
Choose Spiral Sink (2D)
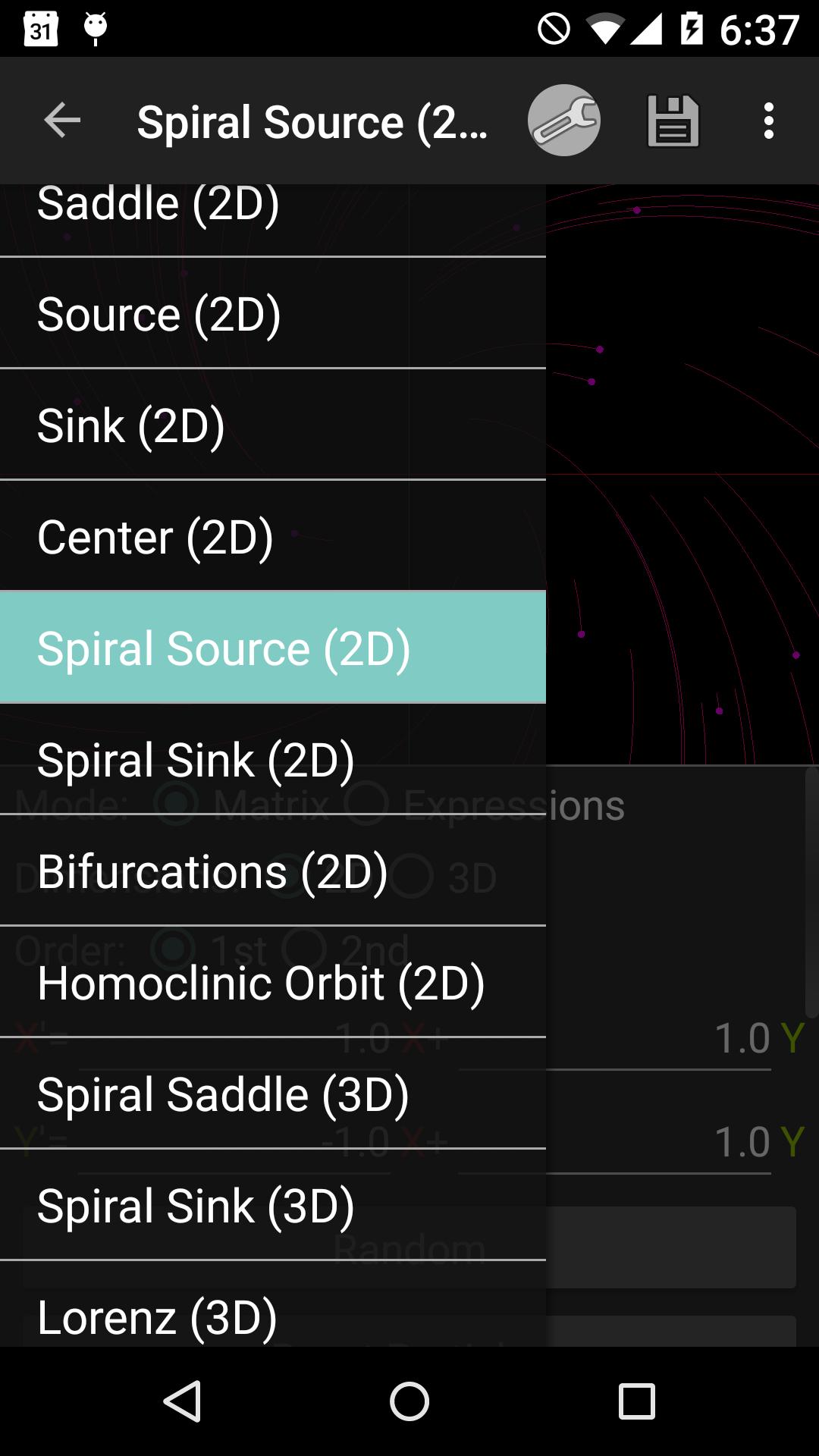coord(273,760)
